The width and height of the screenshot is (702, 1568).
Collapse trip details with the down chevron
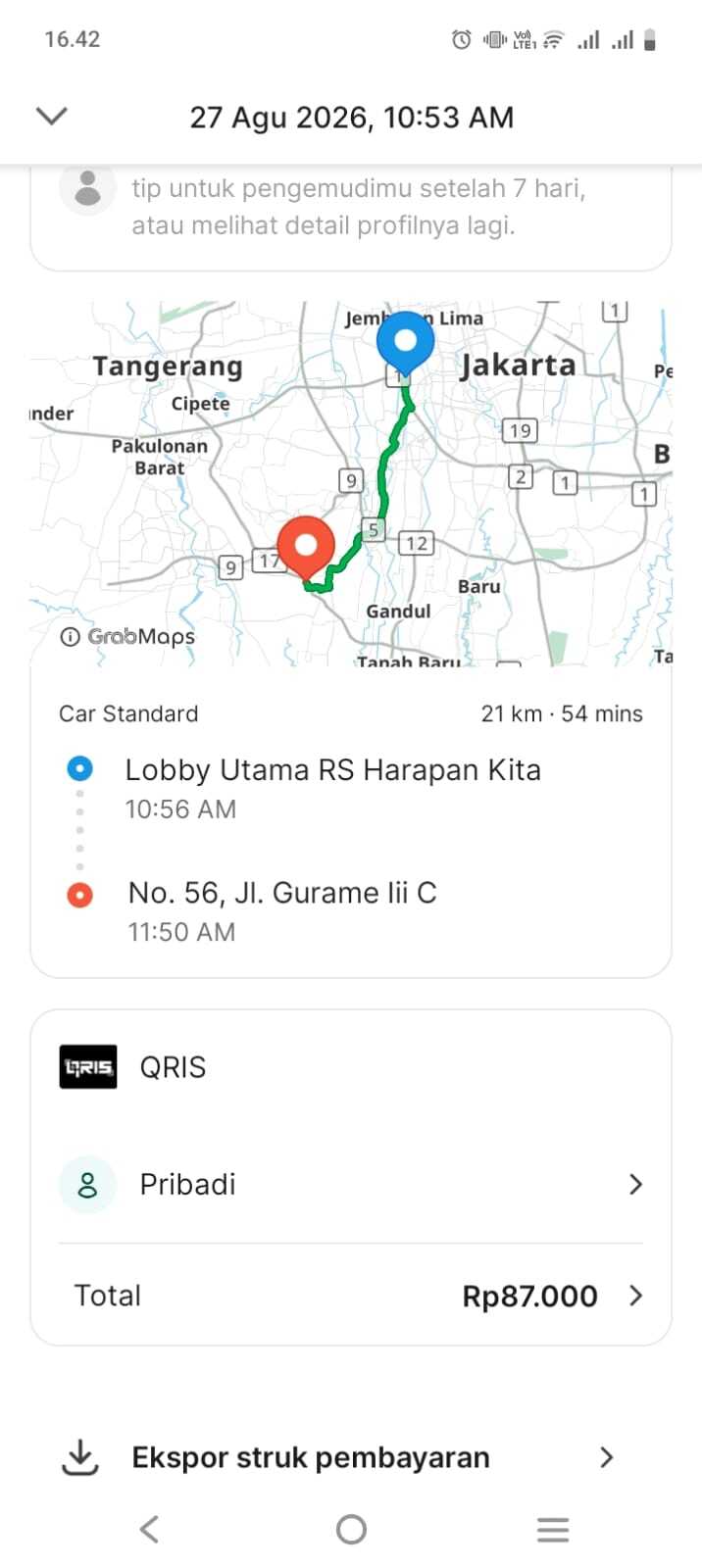[51, 117]
